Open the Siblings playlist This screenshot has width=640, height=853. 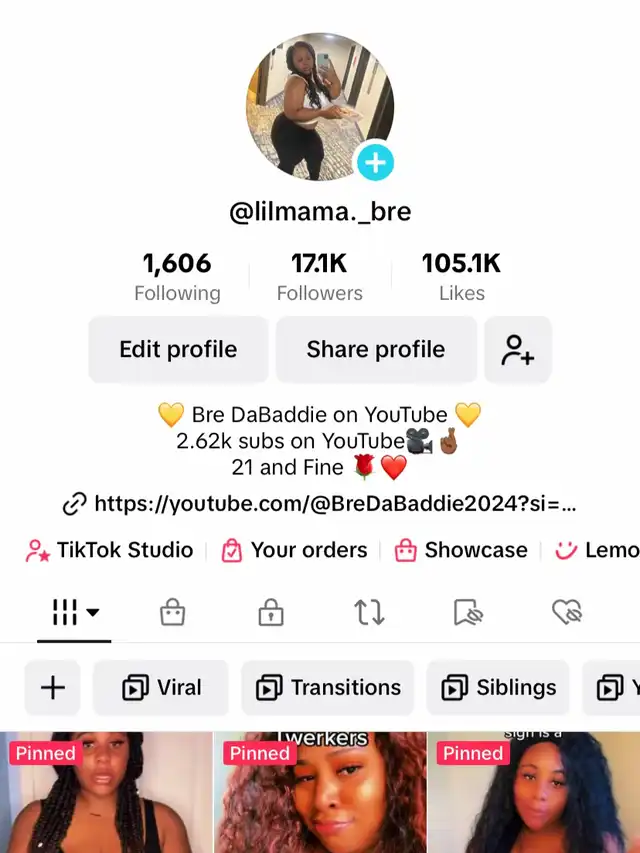[498, 687]
